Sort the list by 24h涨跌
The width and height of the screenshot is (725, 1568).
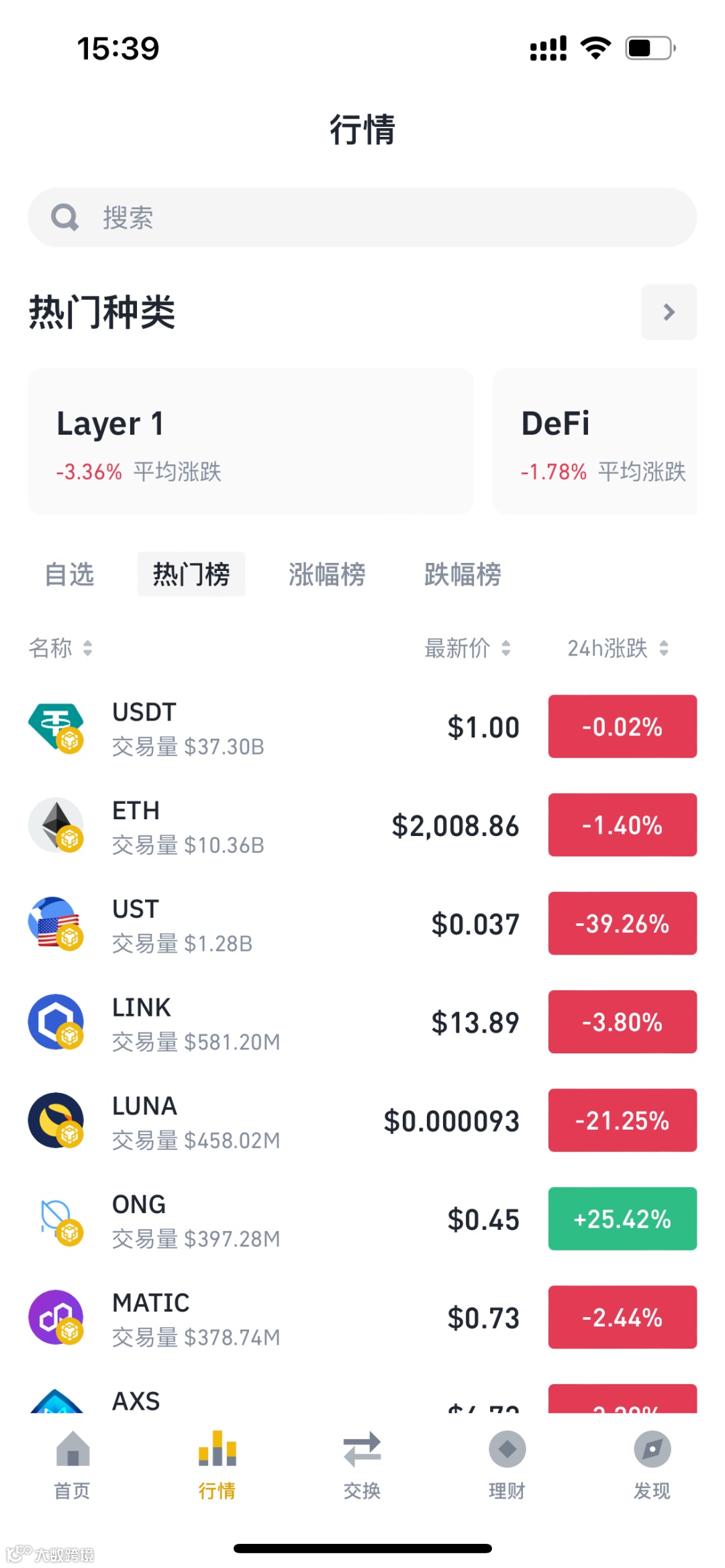click(618, 648)
